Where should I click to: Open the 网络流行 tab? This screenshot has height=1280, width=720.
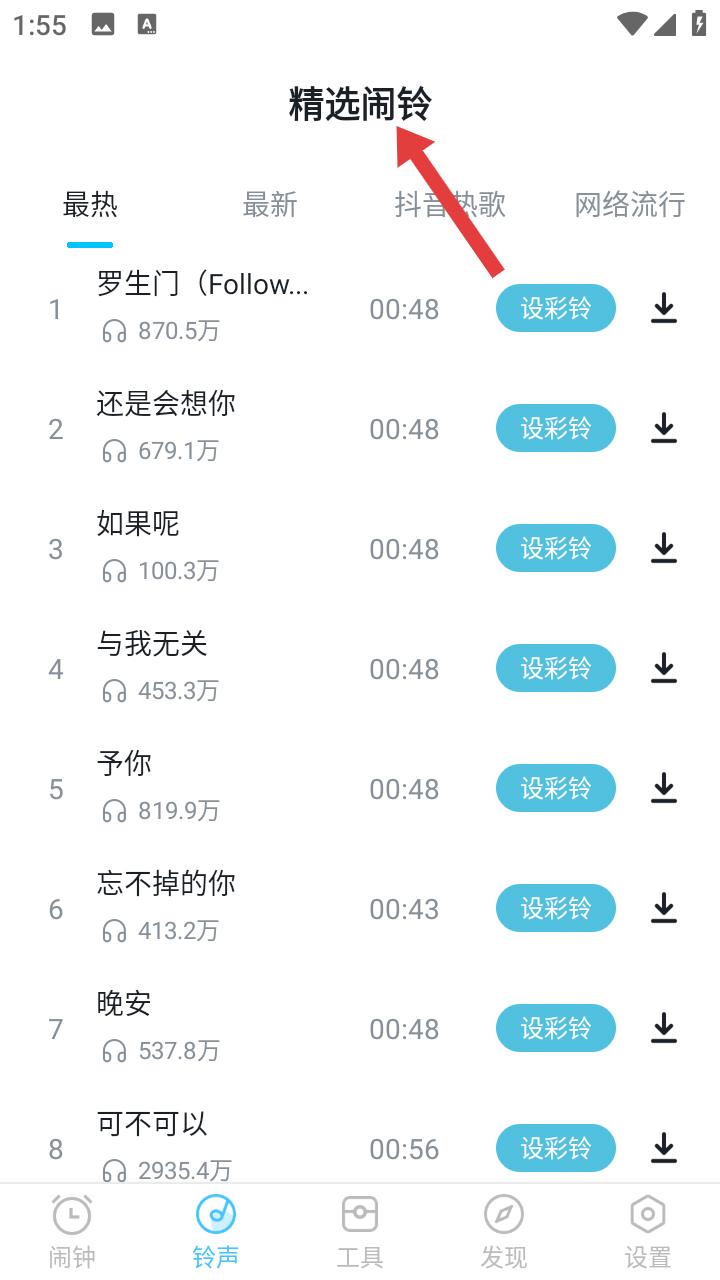630,205
